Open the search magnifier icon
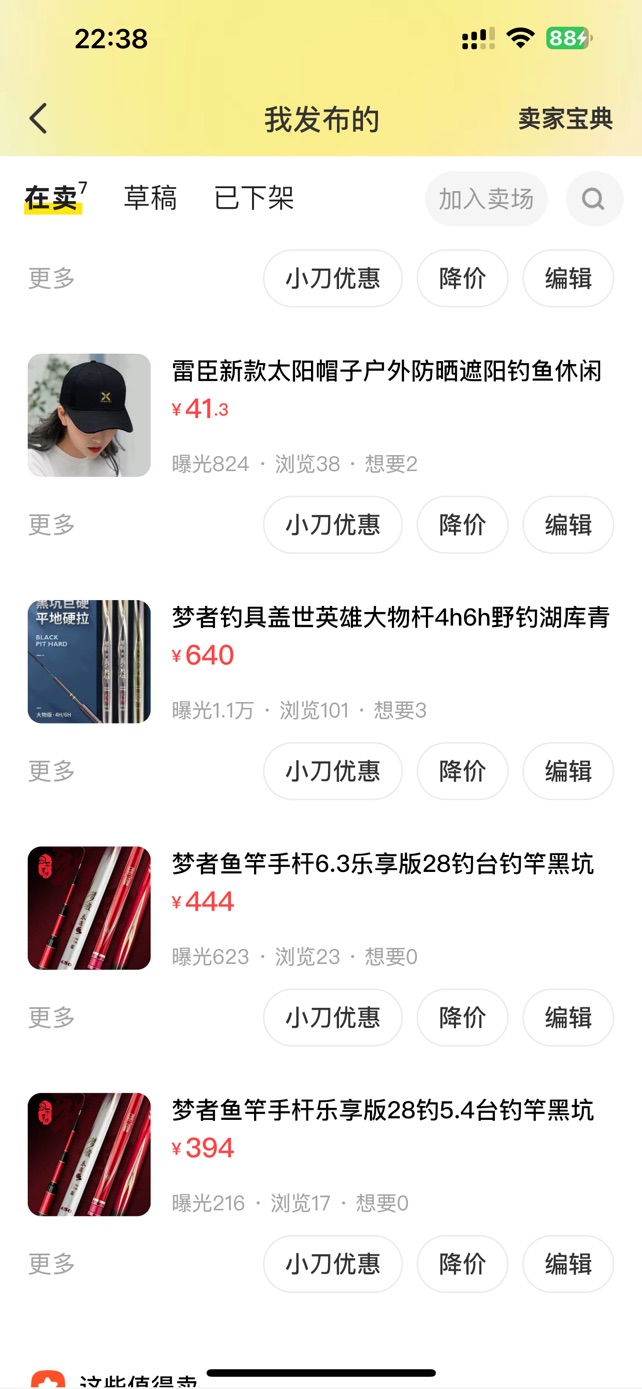This screenshot has height=1389, width=642. 594,199
